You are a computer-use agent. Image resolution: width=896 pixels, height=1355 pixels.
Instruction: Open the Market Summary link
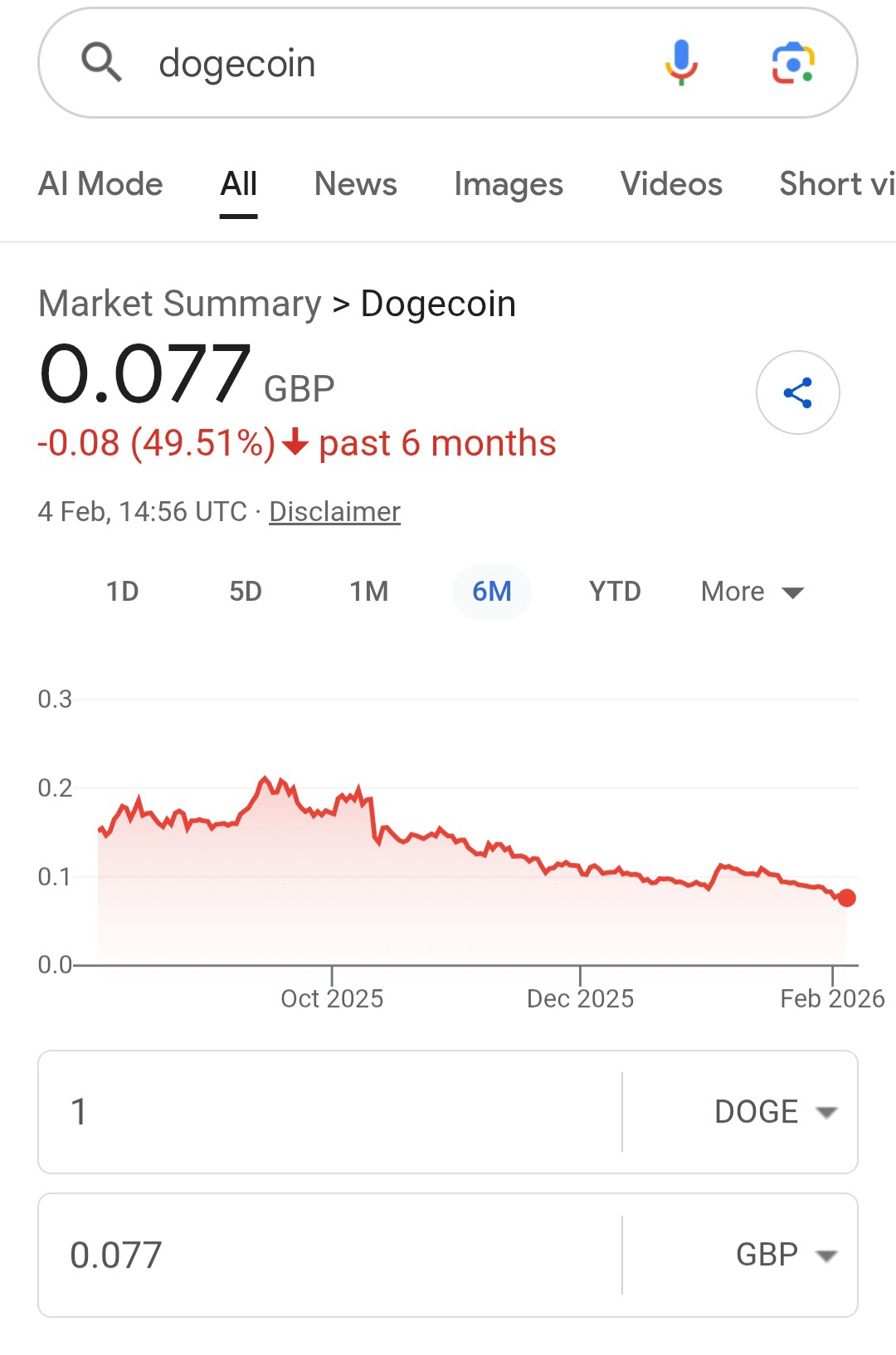coord(180,304)
